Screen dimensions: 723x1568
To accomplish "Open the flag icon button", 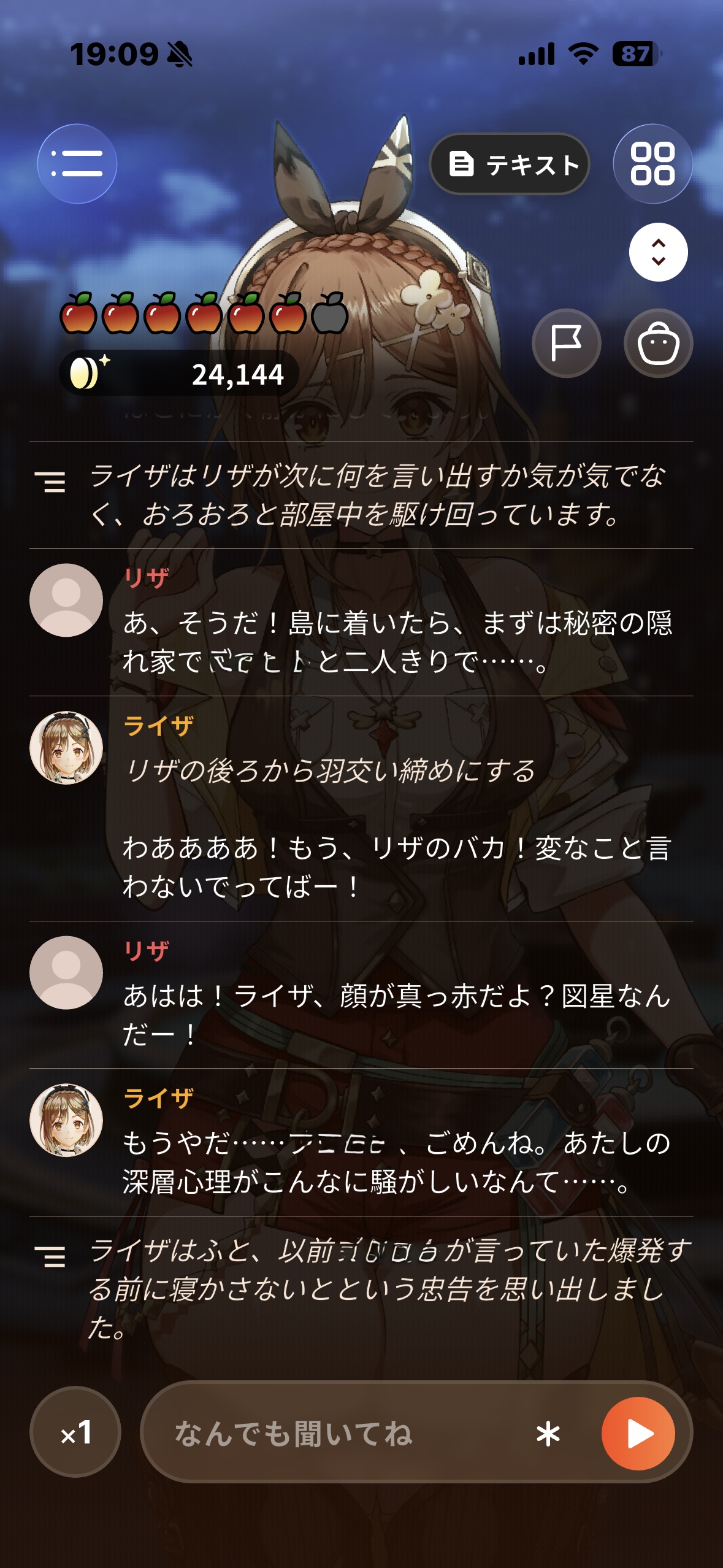I will point(566,343).
